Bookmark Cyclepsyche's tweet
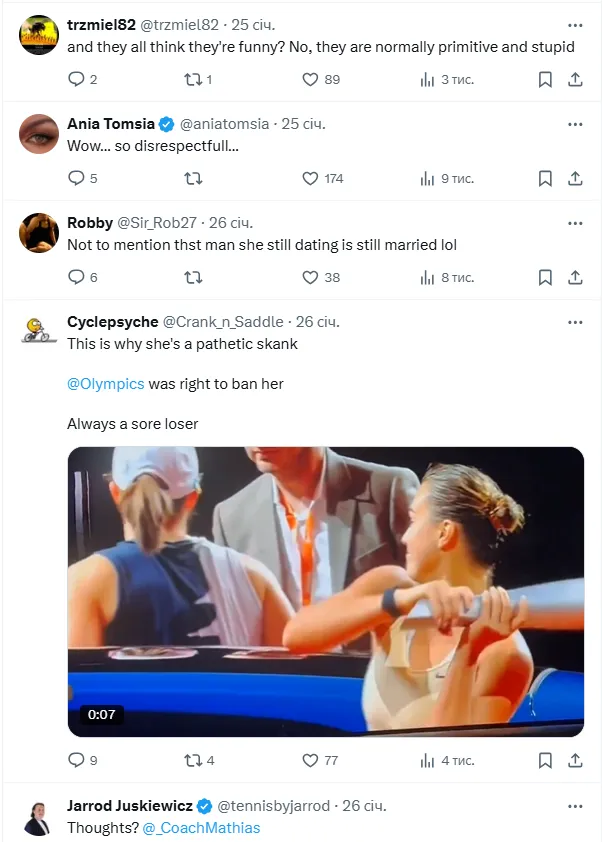Screen dimensions: 602x842 [x=545, y=760]
